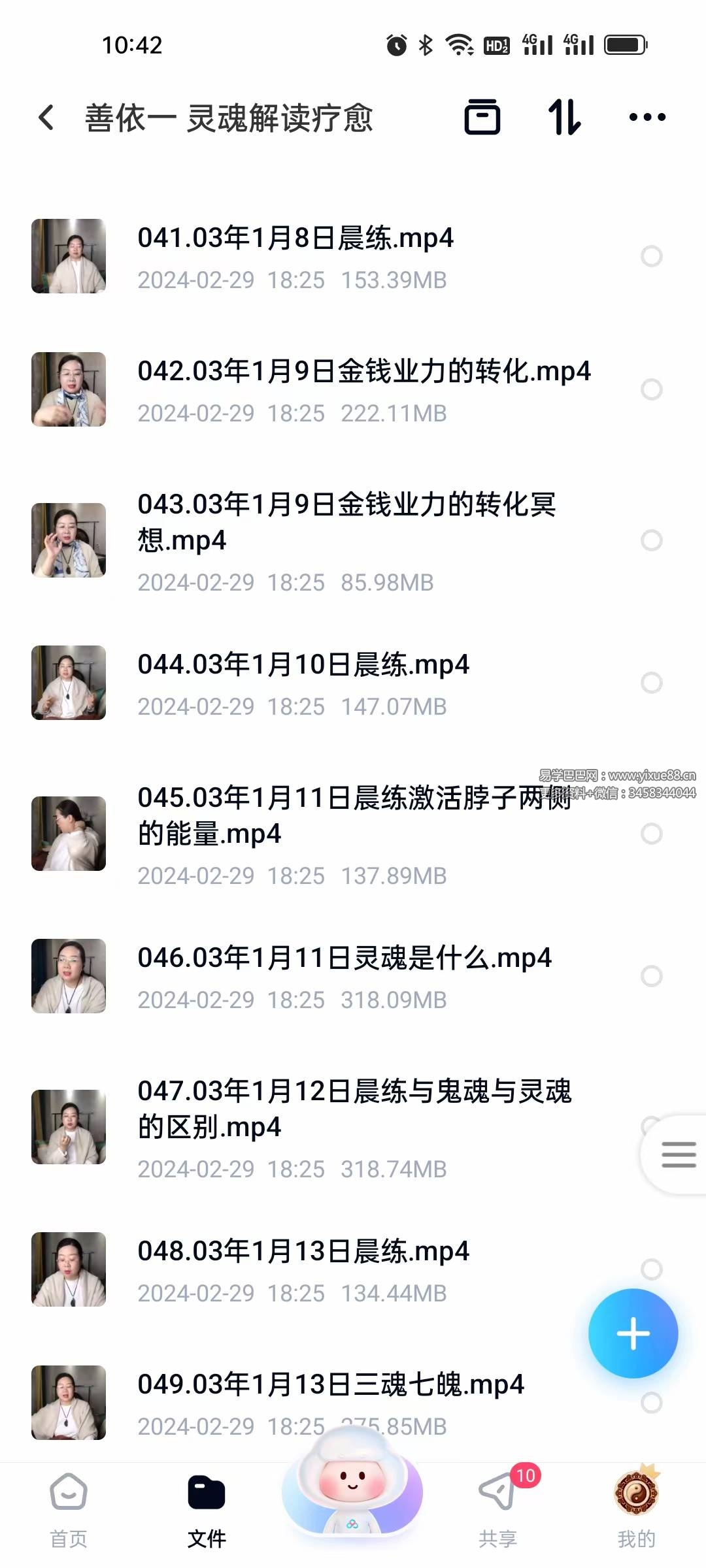Open 045 晨练激活脖子两侧的能量 video
706x1568 pixels.
(353, 815)
